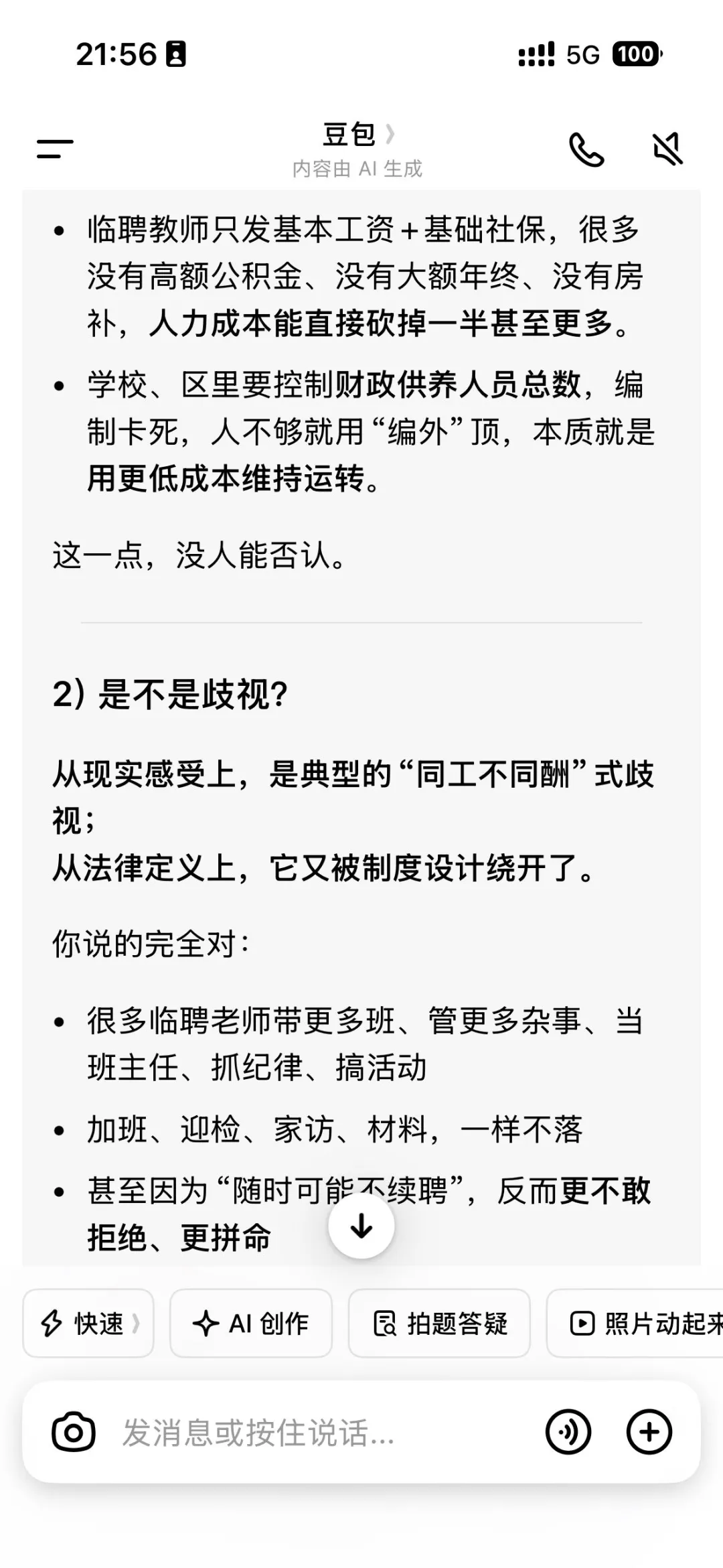
Task: Select the 快速 mode chip
Action: 88,1324
